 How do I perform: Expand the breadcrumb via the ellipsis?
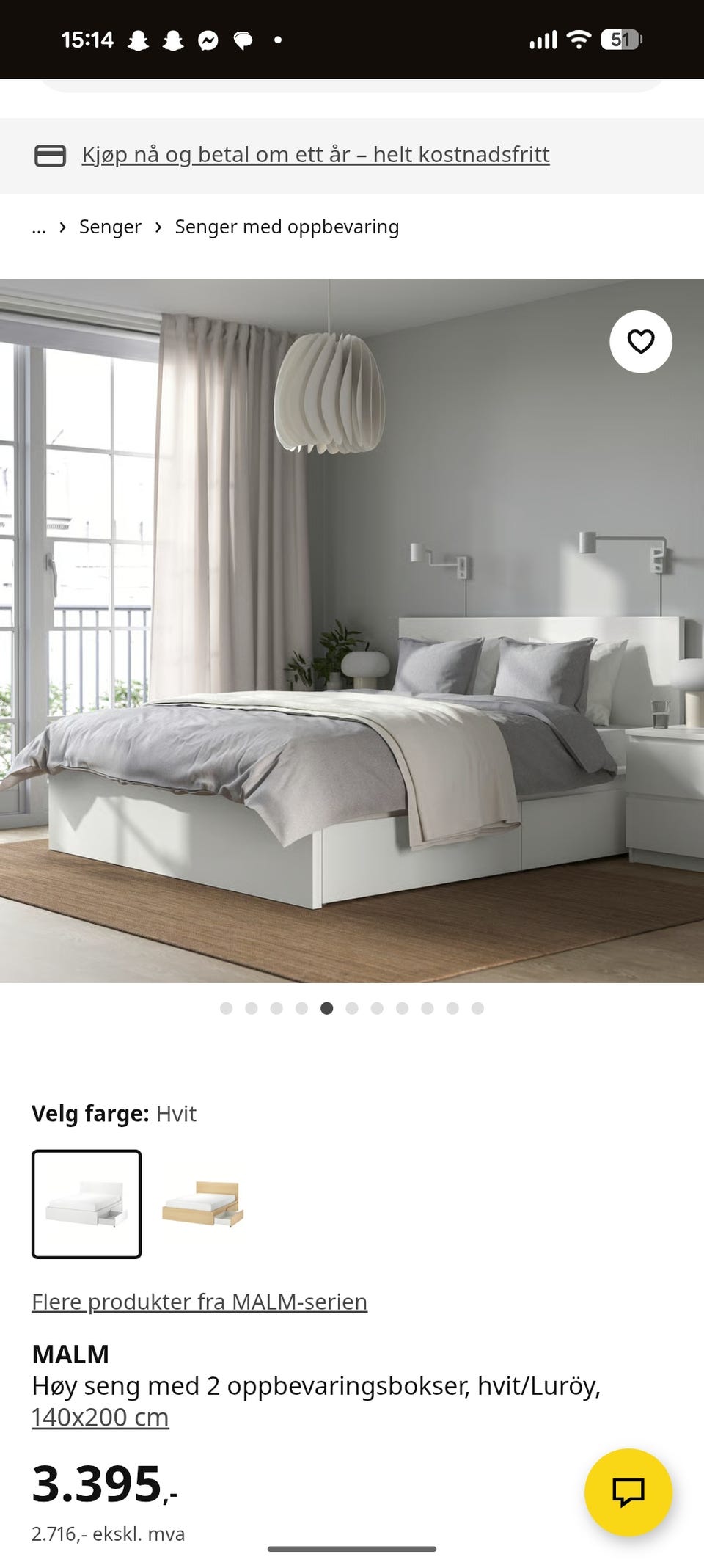[x=40, y=226]
